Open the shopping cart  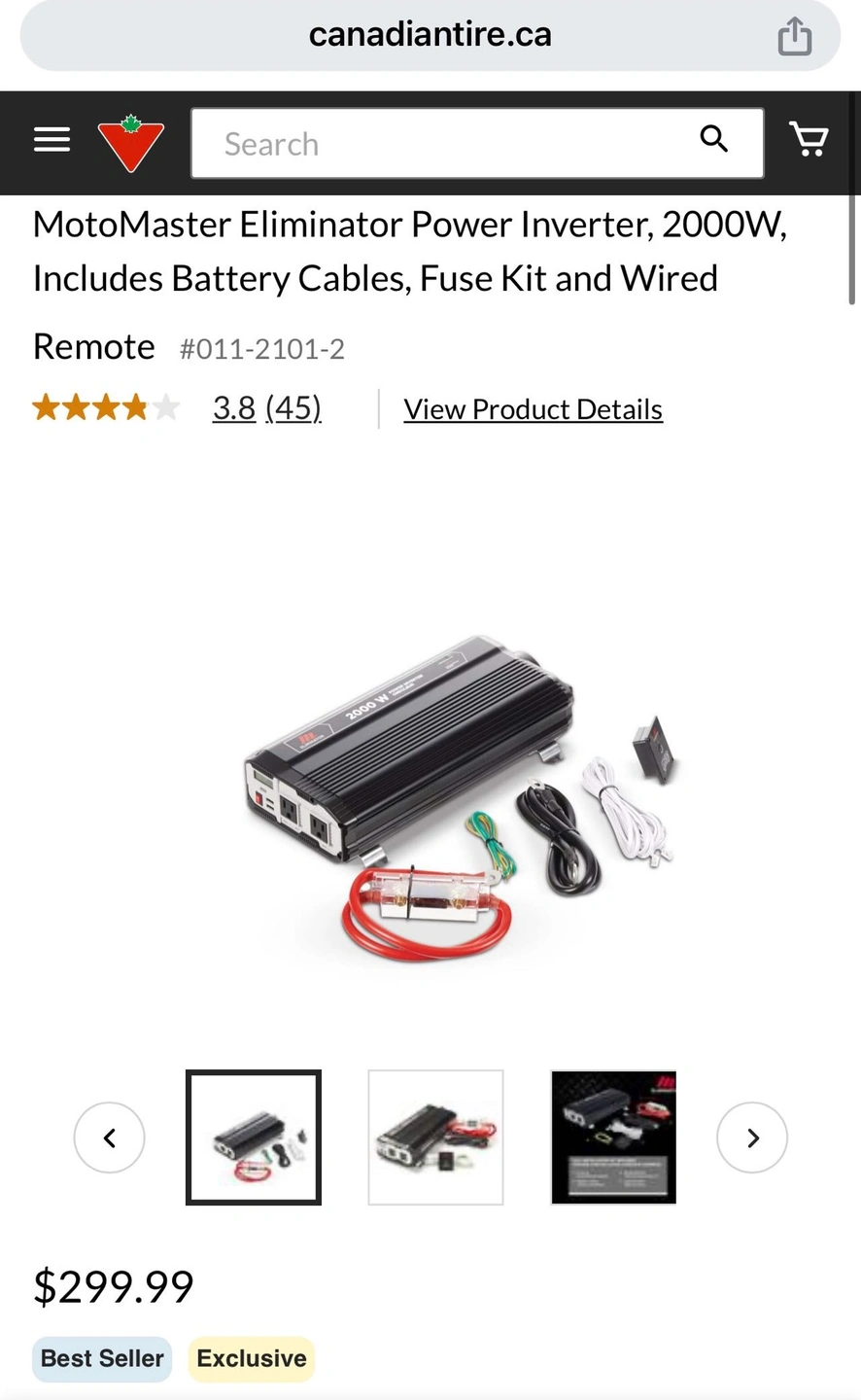809,140
